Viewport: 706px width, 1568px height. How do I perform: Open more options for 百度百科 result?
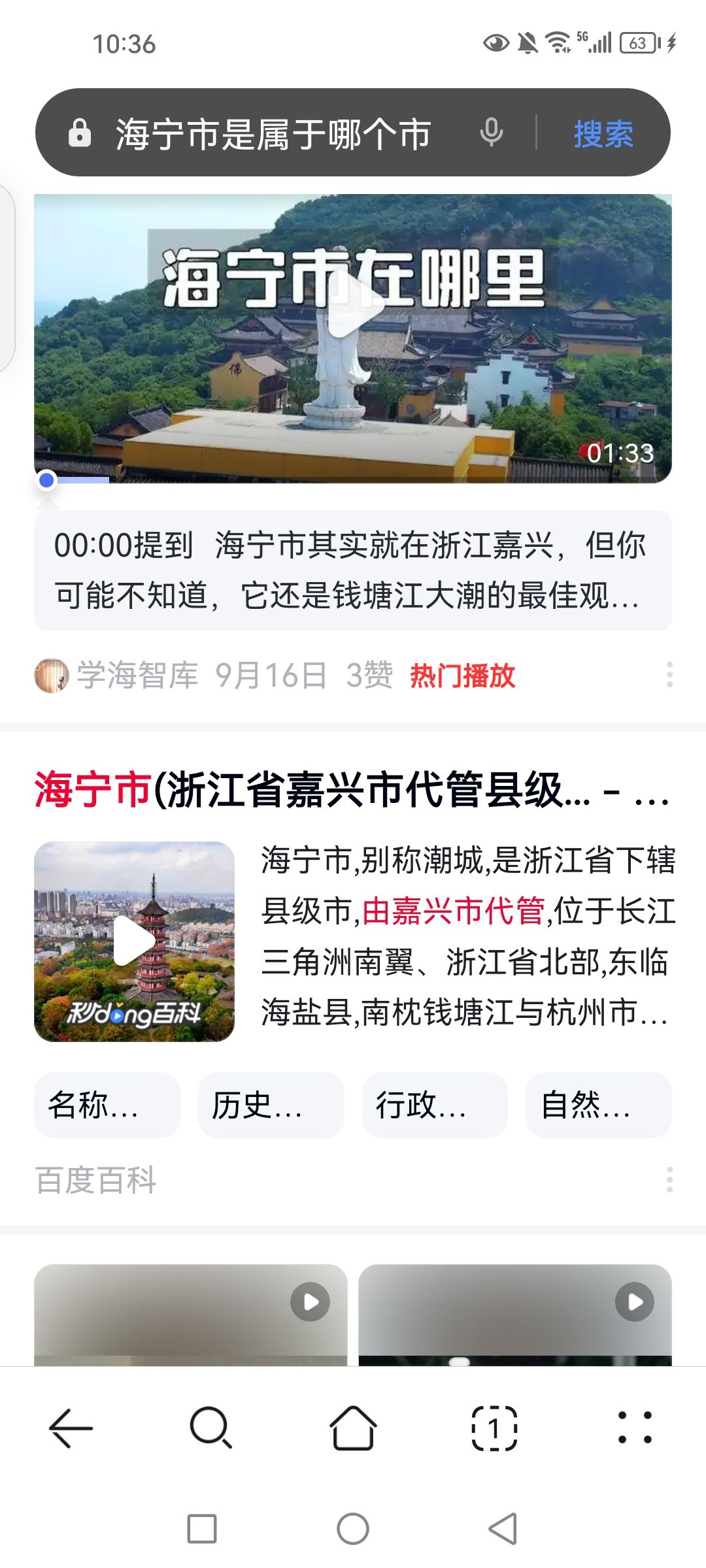point(669,1179)
